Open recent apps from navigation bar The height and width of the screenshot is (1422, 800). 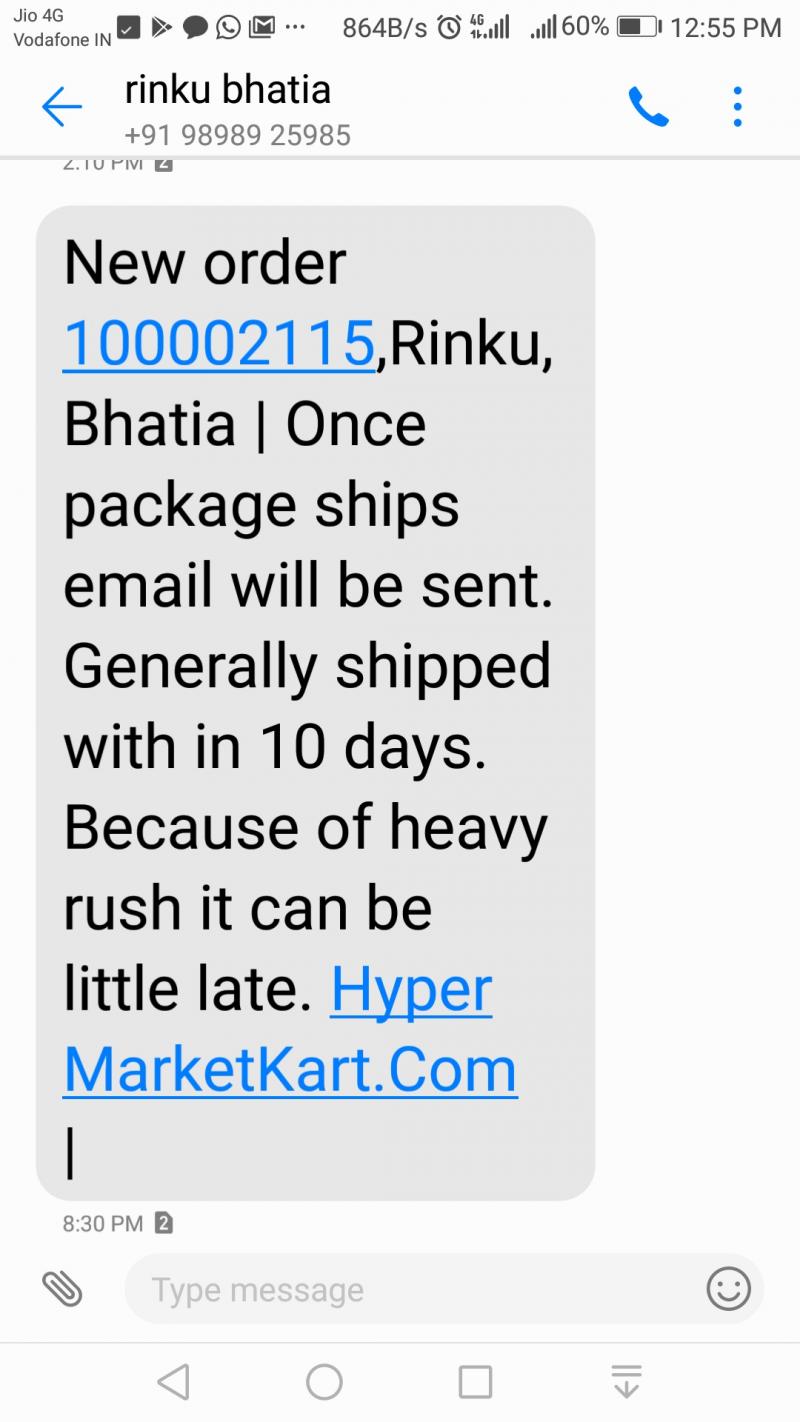tap(475, 1382)
